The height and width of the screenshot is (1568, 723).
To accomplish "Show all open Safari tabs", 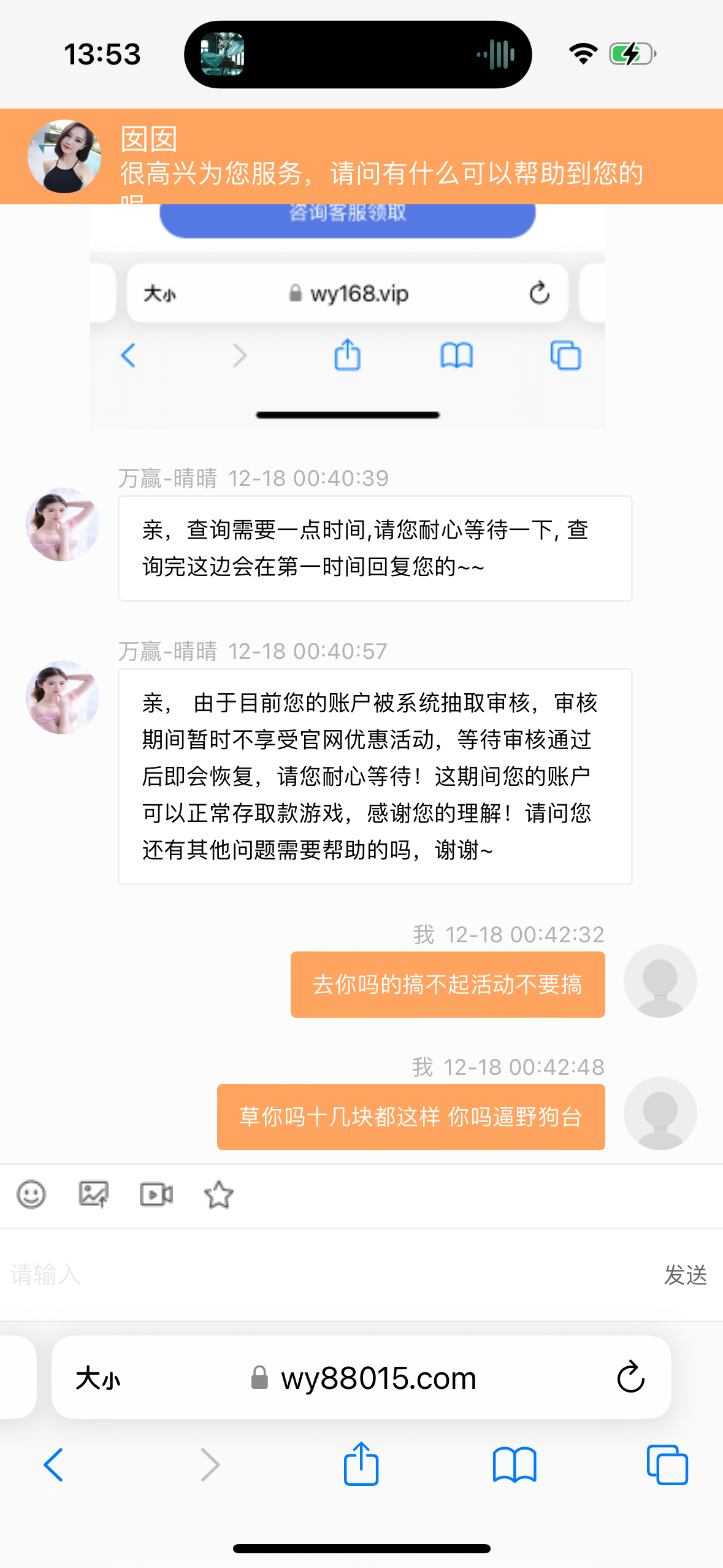I will click(x=667, y=1465).
